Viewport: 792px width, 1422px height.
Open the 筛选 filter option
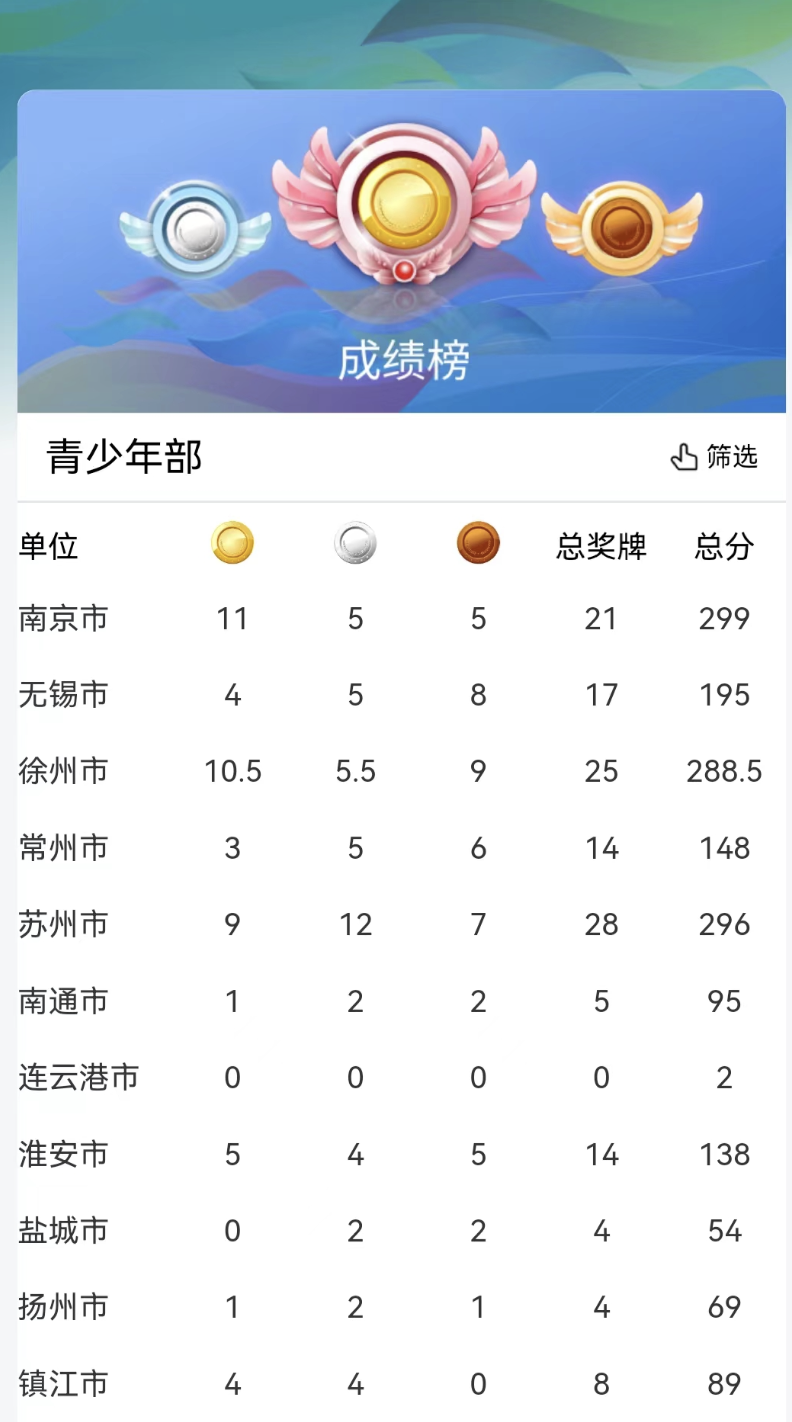pos(714,457)
